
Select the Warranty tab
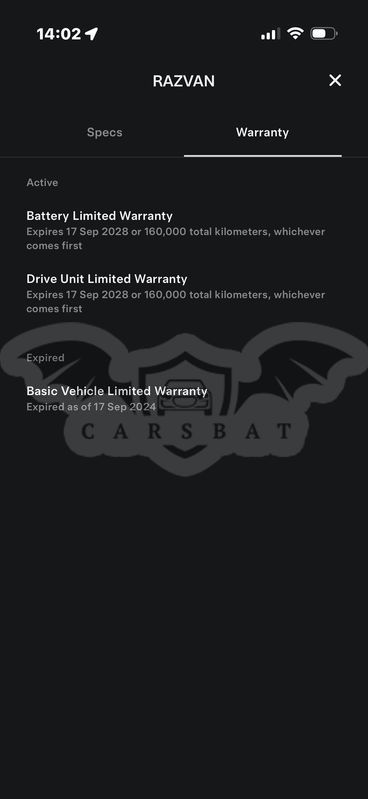(x=262, y=132)
